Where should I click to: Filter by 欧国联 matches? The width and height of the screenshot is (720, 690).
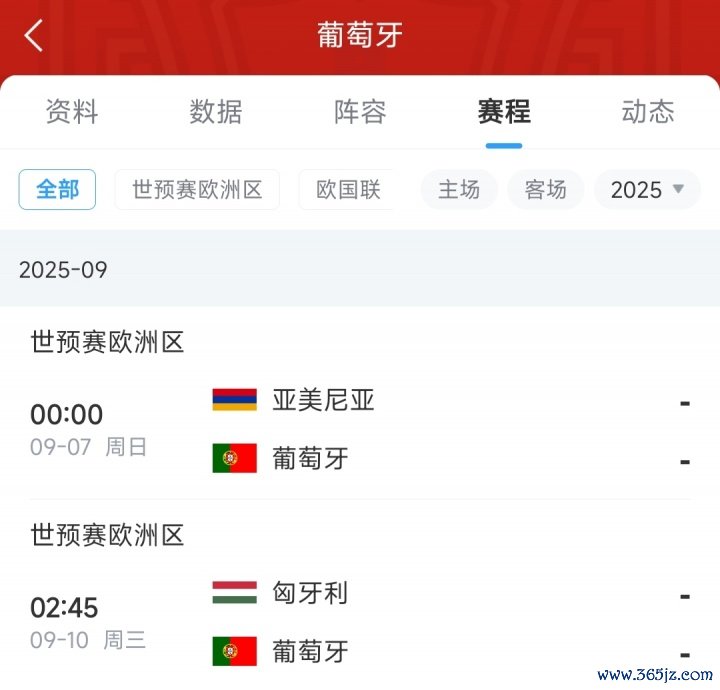(x=348, y=189)
